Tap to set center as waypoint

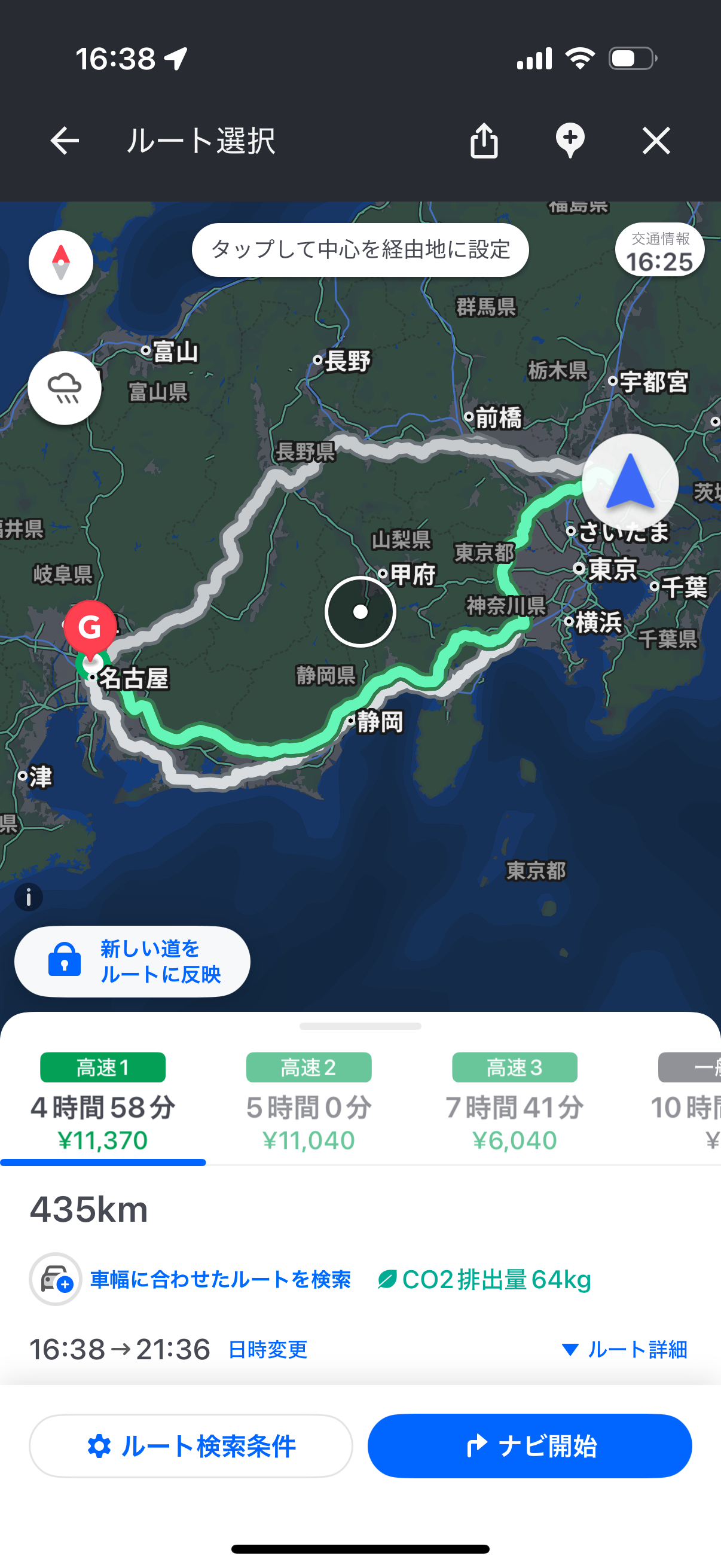point(360,249)
